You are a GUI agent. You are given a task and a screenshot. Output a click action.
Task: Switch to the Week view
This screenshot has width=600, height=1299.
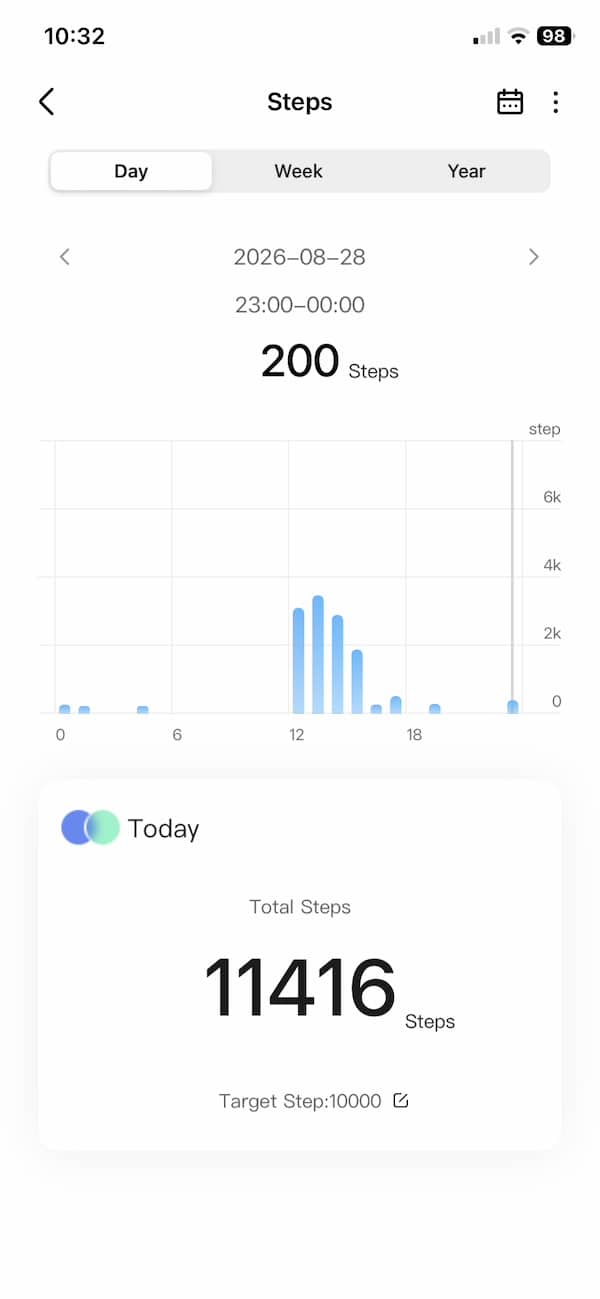pos(299,171)
